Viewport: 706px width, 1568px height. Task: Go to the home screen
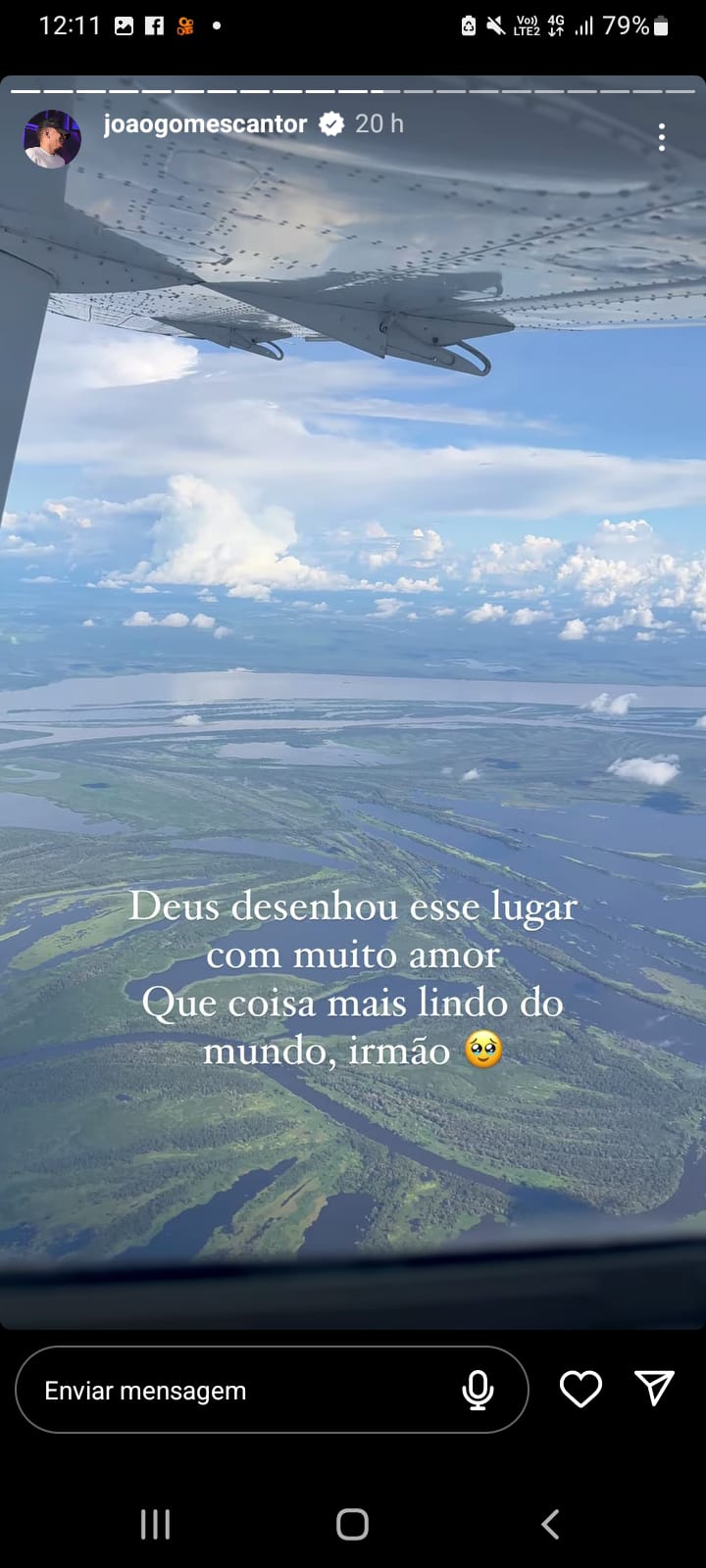pyautogui.click(x=352, y=1524)
